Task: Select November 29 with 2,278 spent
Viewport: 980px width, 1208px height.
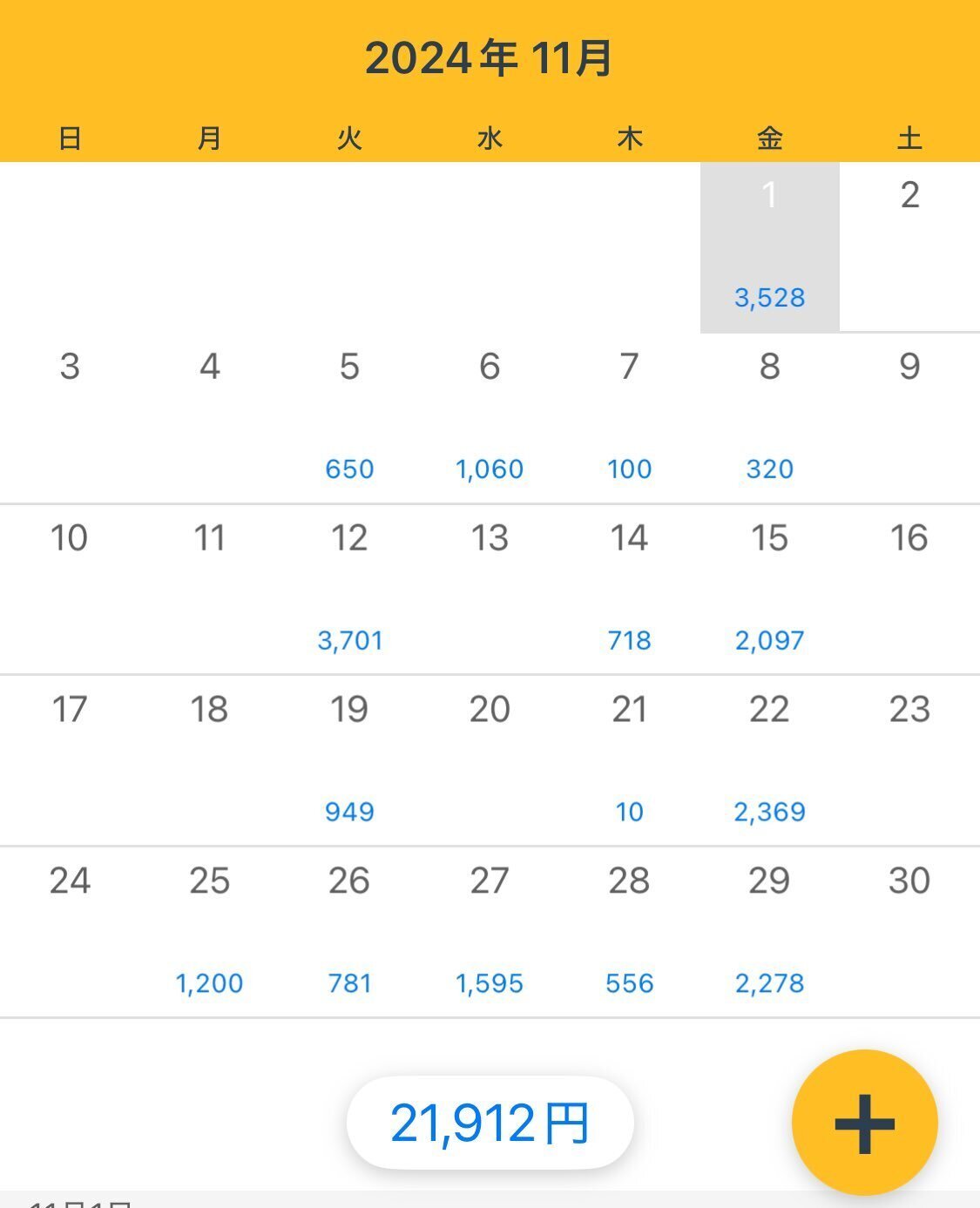Action: [769, 931]
